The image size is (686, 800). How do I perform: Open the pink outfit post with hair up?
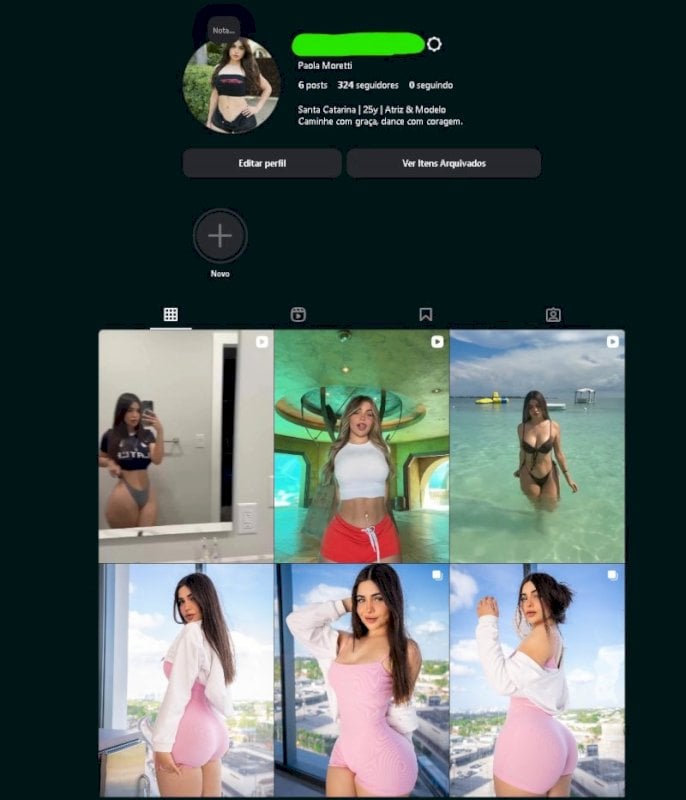(x=537, y=680)
